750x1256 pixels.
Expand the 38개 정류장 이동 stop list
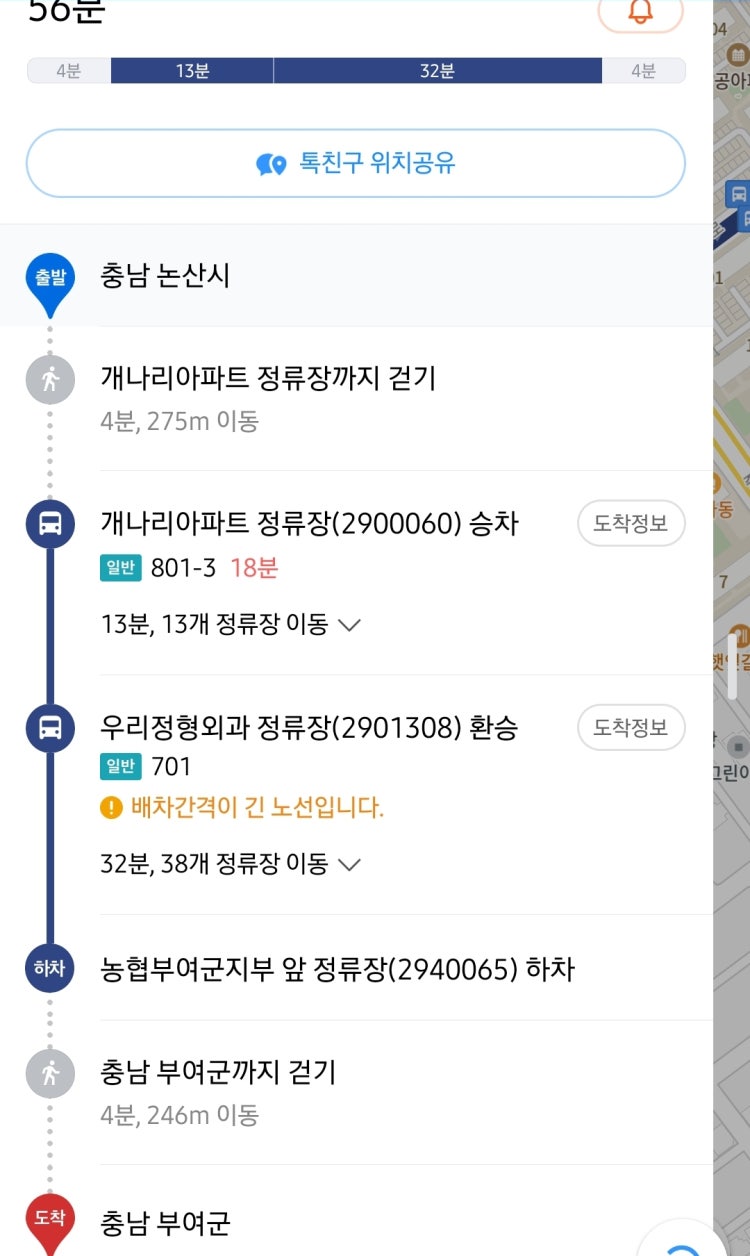click(231, 864)
